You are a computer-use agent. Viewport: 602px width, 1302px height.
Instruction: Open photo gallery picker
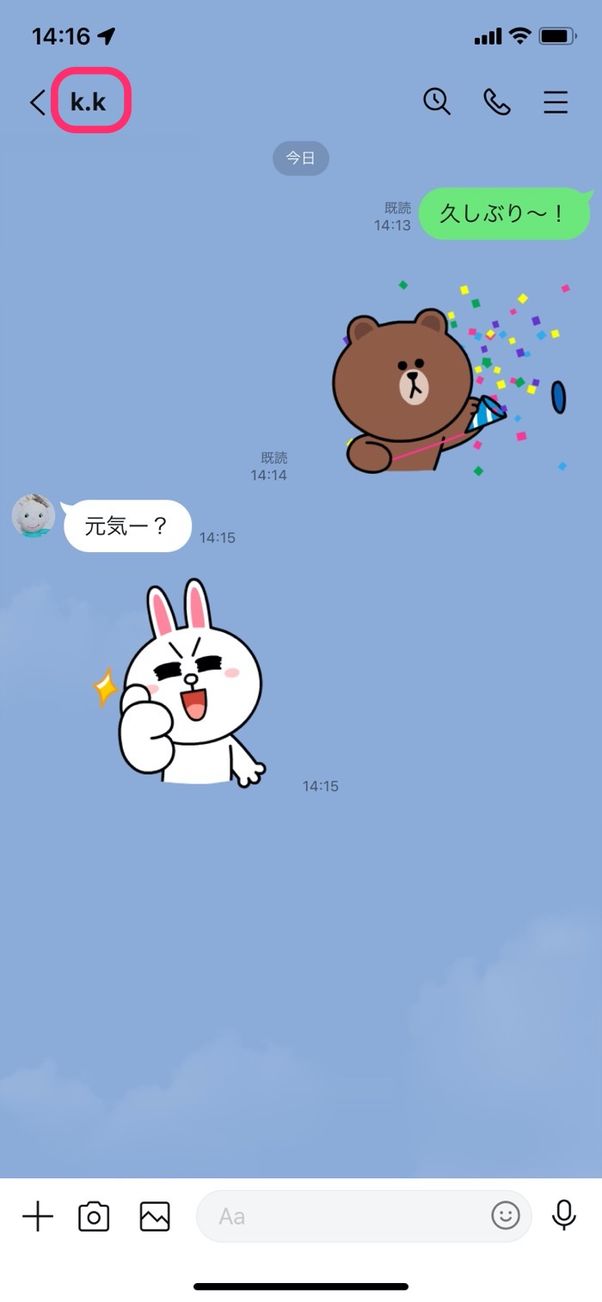click(155, 1216)
